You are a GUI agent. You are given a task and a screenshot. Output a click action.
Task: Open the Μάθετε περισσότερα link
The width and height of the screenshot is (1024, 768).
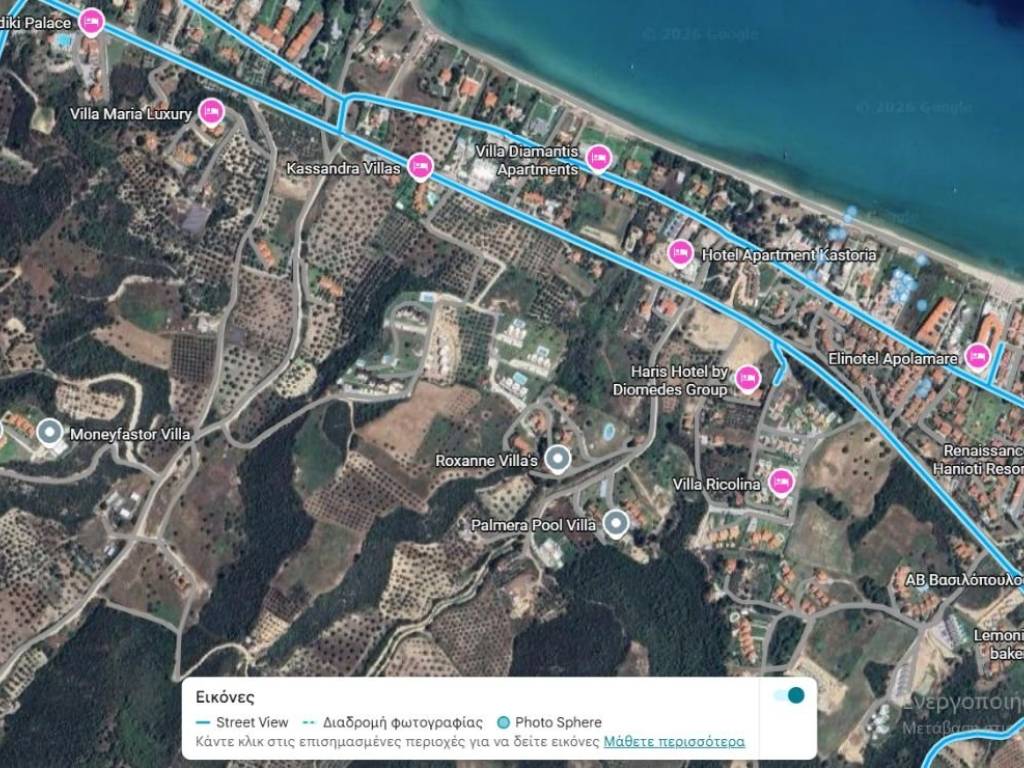673,742
